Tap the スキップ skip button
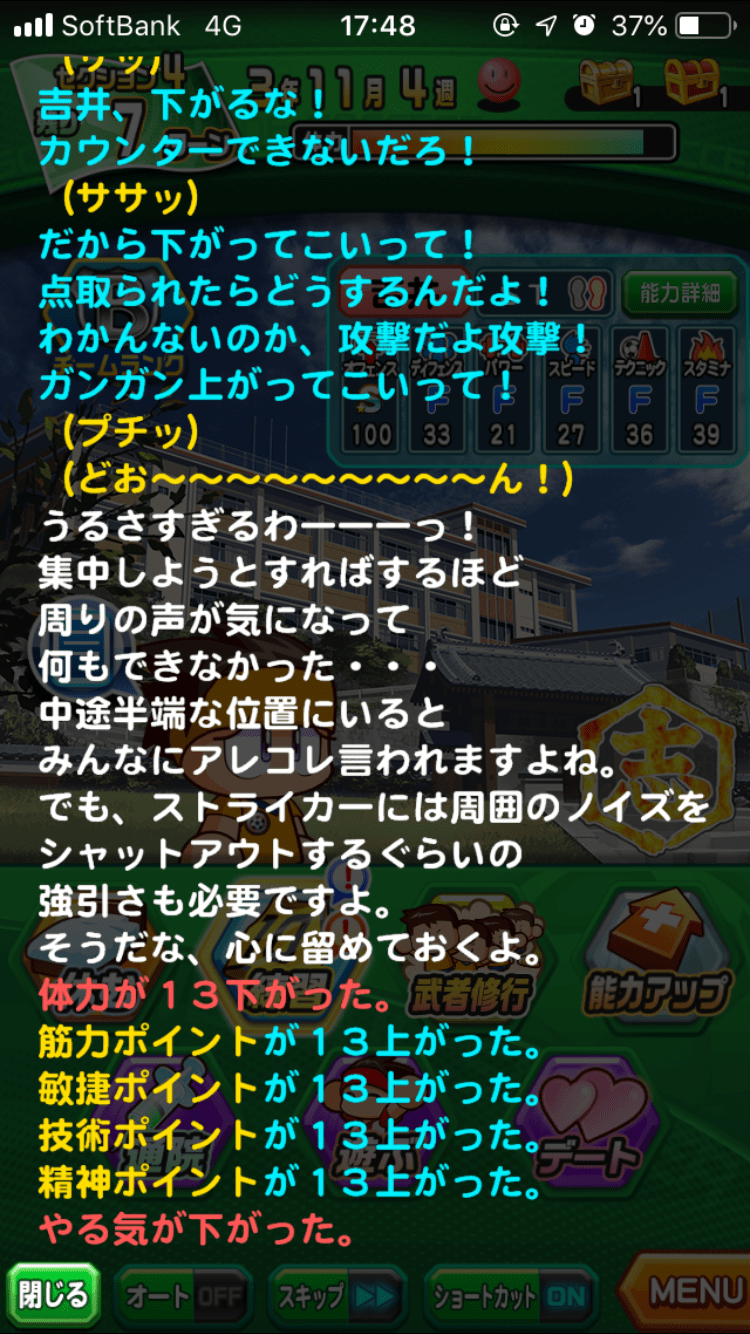The image size is (750, 1334). tap(338, 1297)
